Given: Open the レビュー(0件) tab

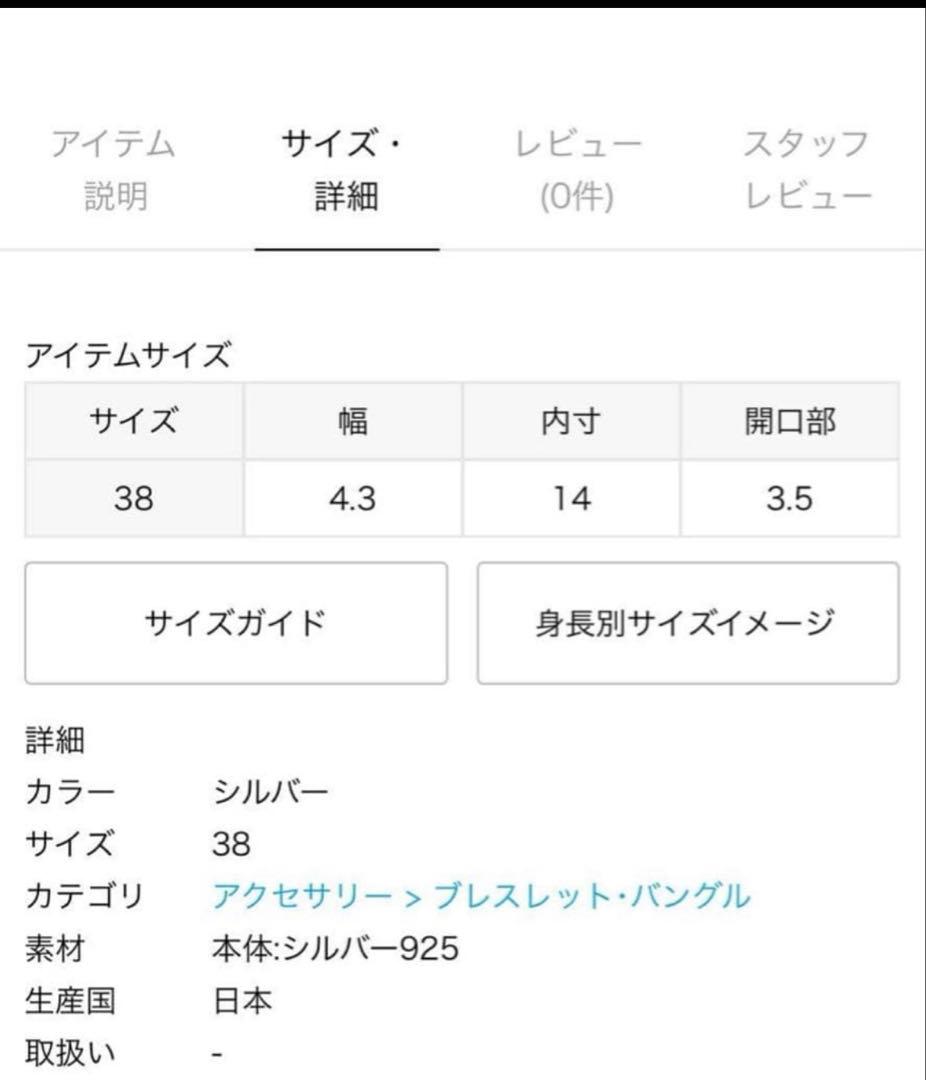Looking at the screenshot, I should click(577, 170).
